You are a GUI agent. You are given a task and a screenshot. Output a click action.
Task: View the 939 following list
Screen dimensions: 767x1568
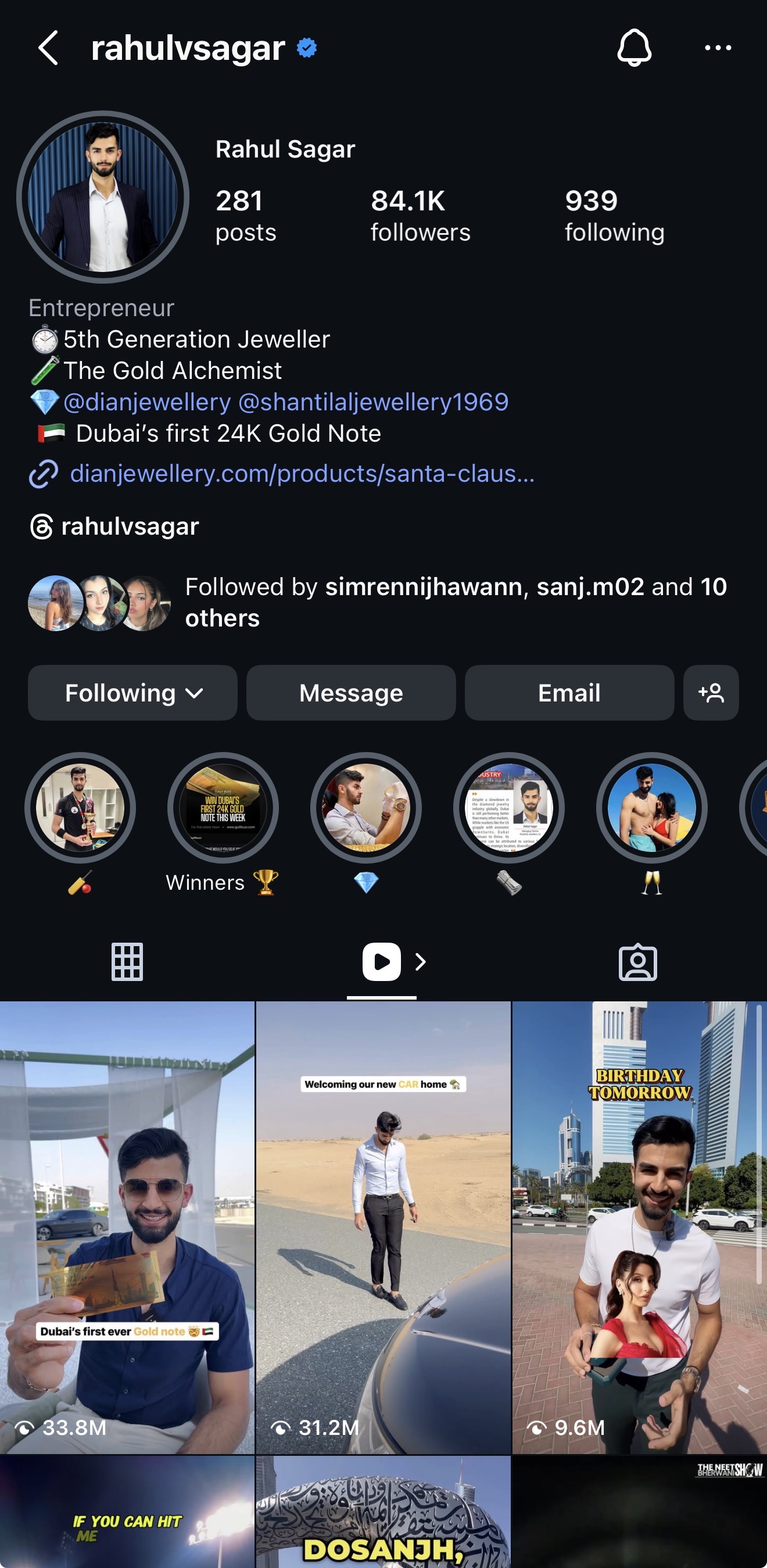click(614, 216)
